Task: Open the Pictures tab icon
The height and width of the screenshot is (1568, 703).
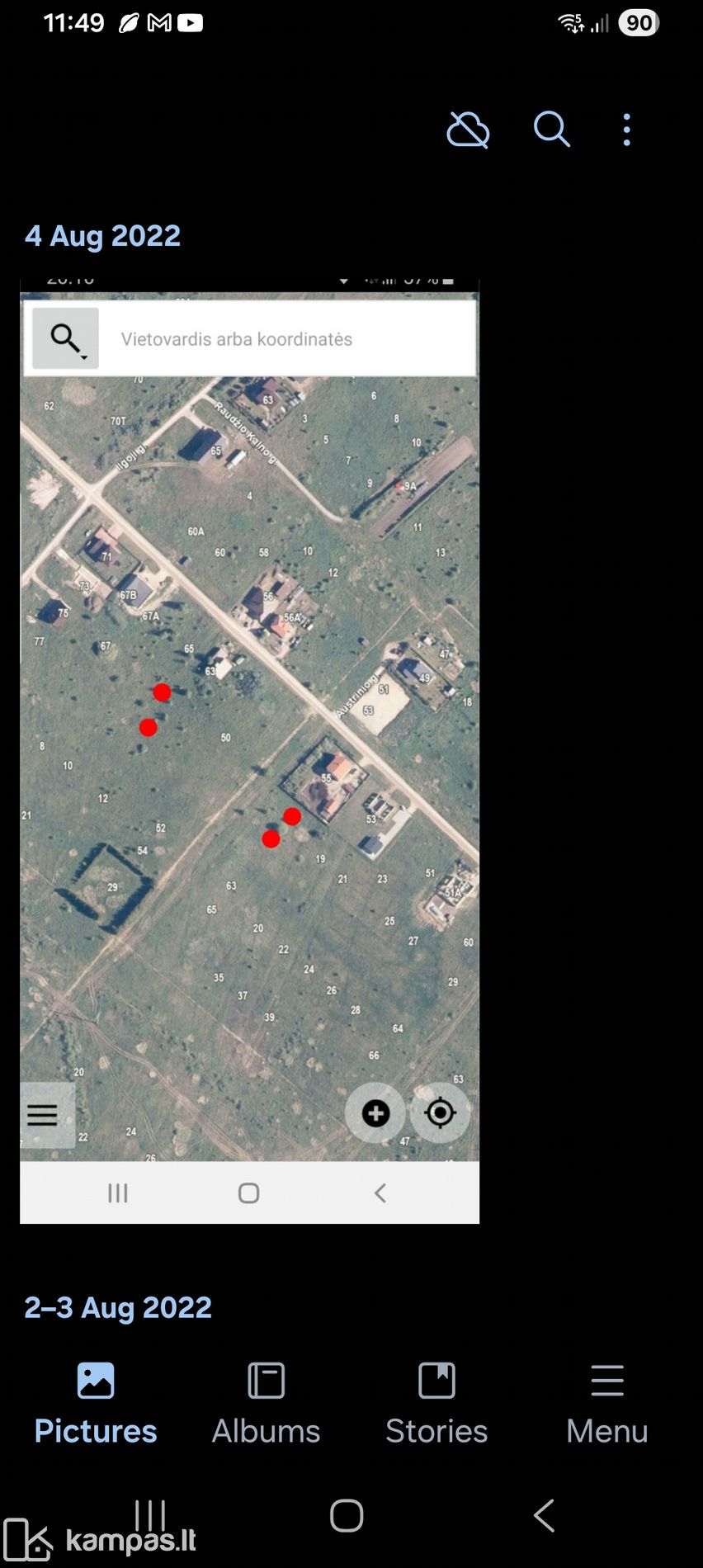Action: point(95,1379)
